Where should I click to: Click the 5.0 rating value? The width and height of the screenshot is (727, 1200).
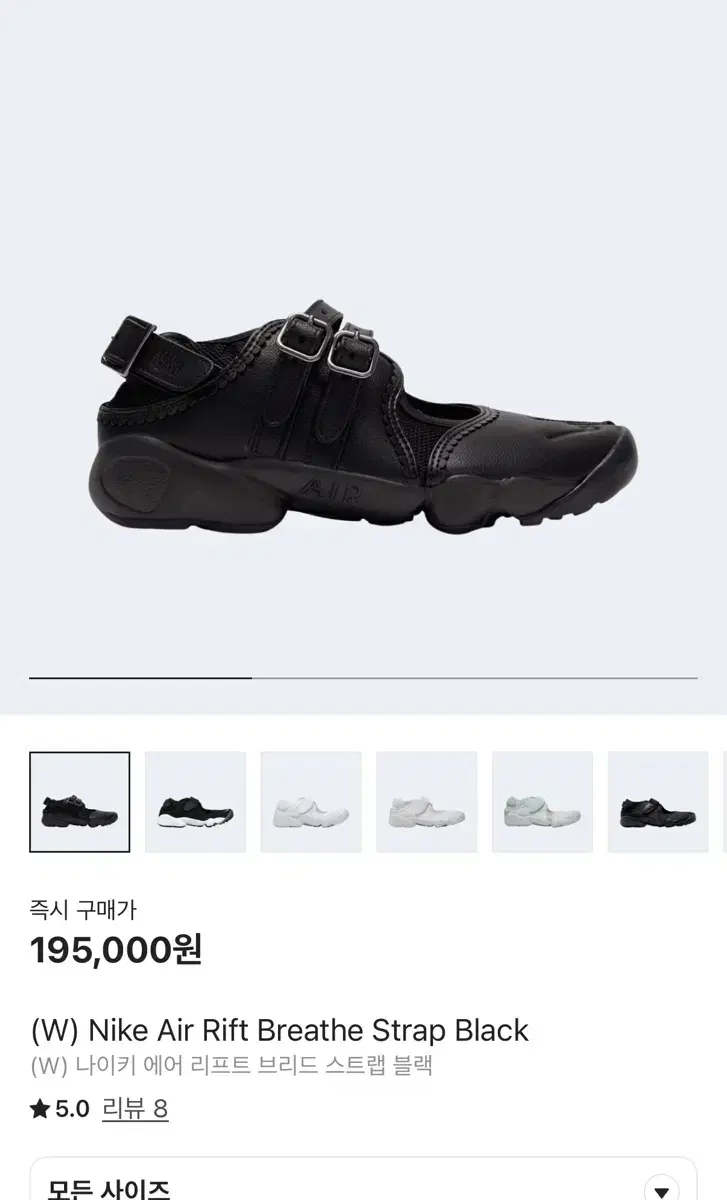pos(70,1106)
